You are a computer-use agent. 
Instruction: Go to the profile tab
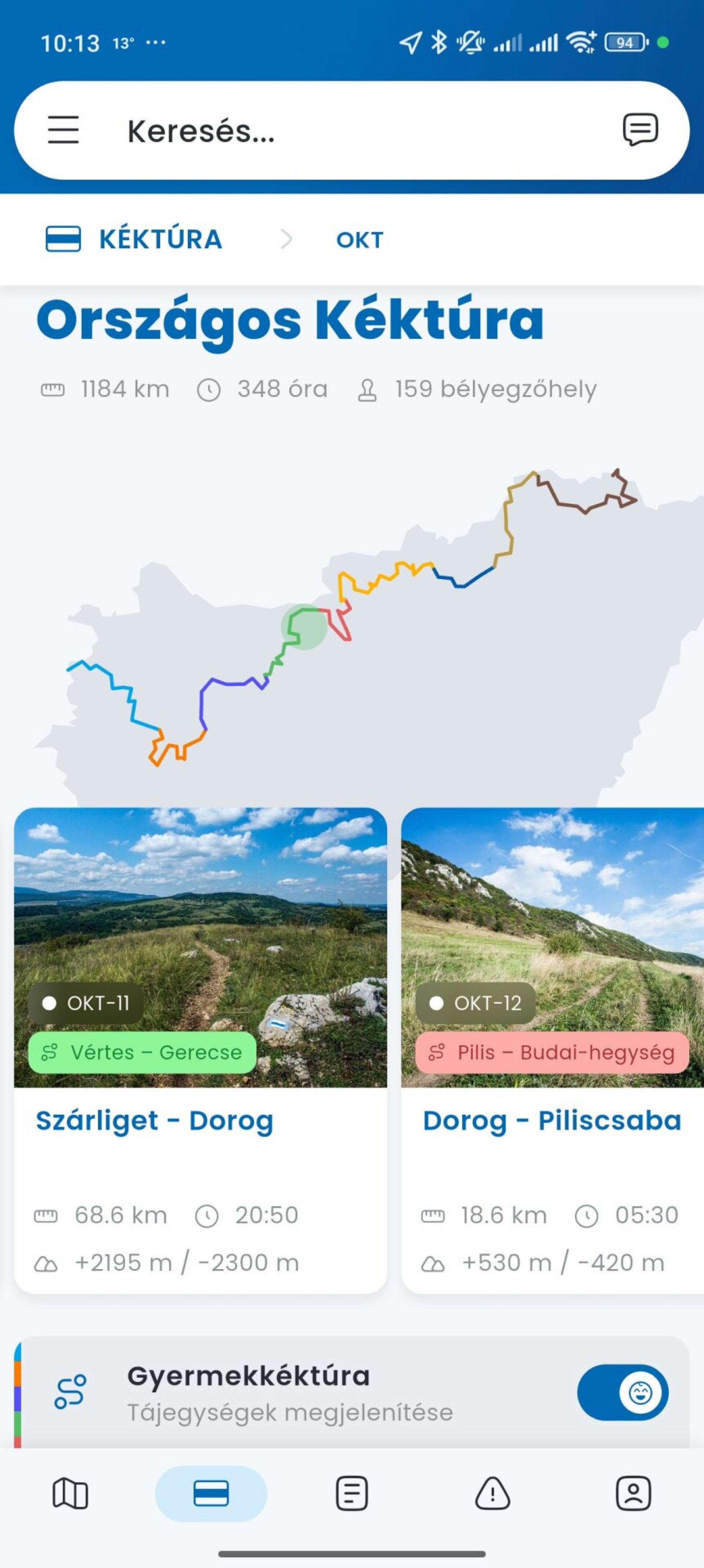[633, 1494]
